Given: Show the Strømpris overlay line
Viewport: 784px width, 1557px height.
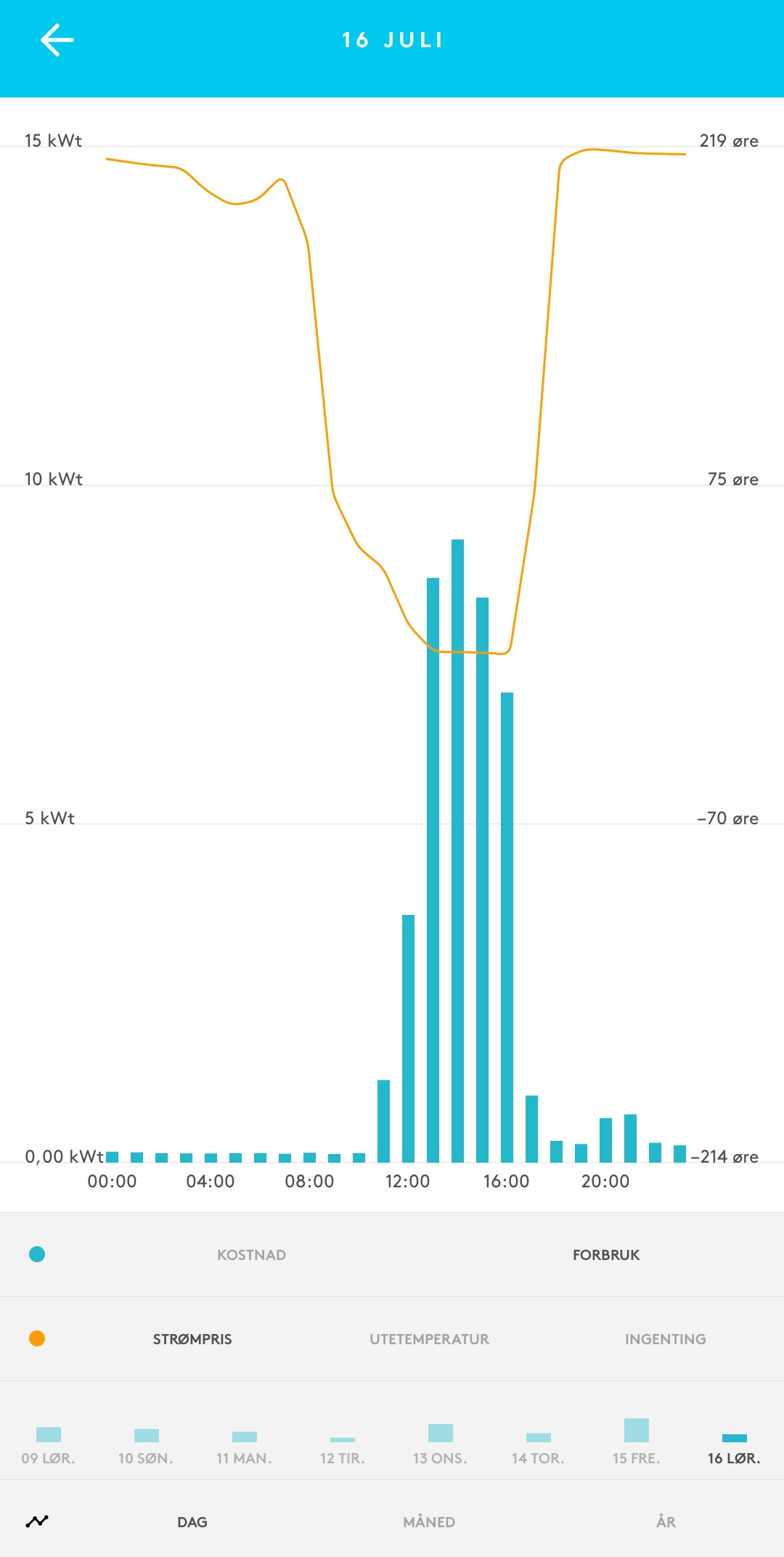Looking at the screenshot, I should 192,1339.
